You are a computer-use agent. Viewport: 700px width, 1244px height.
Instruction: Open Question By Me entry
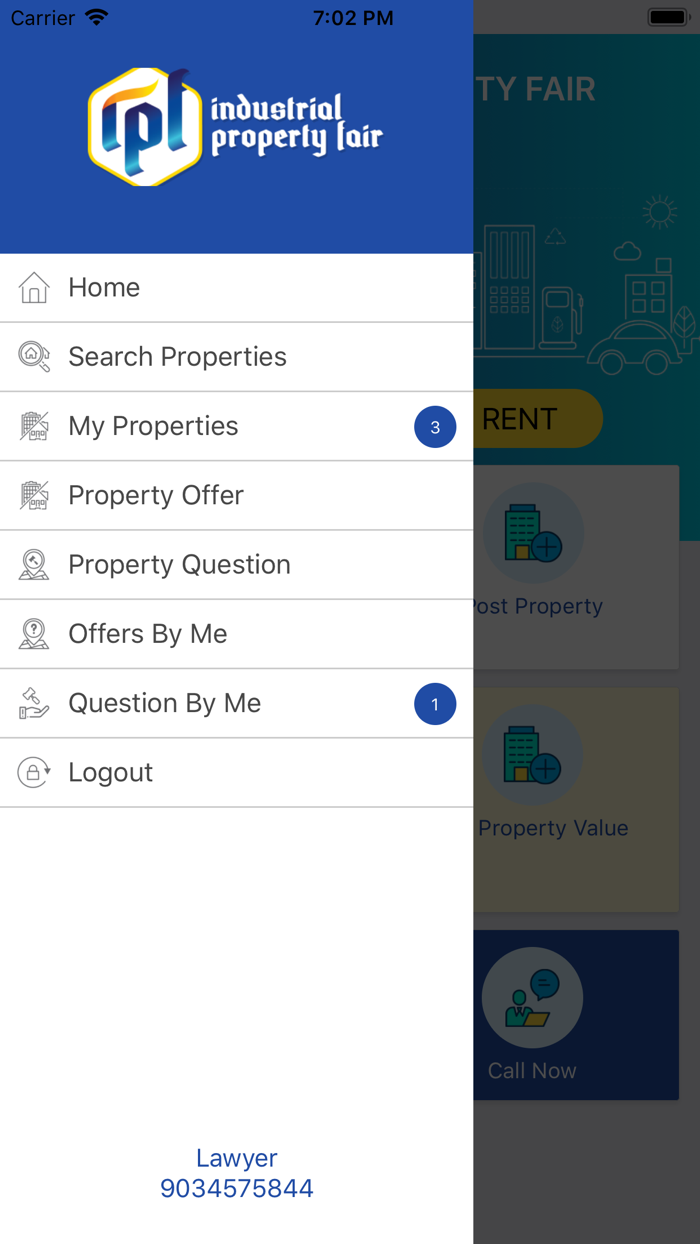(x=236, y=703)
